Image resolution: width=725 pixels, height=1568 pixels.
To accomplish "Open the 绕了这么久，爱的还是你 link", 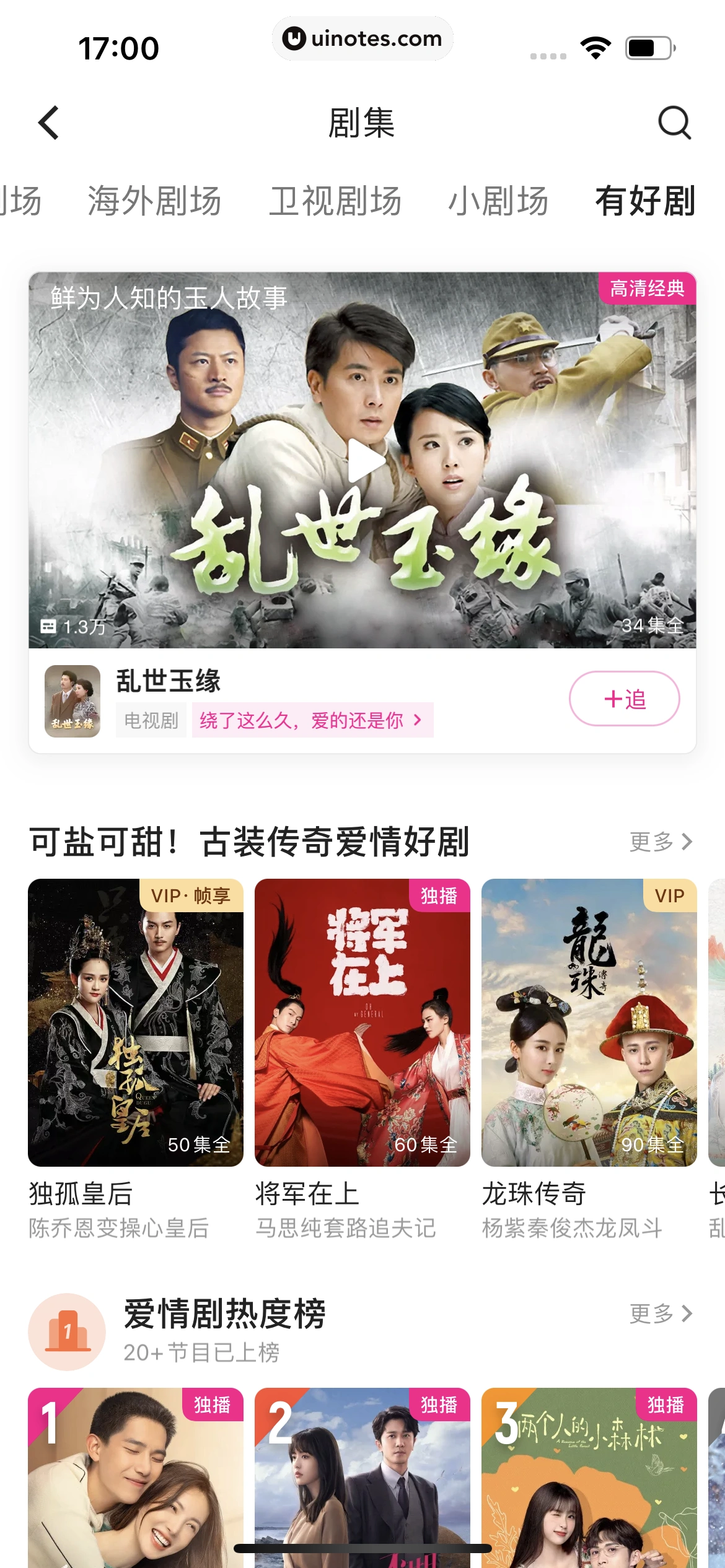I will point(312,720).
